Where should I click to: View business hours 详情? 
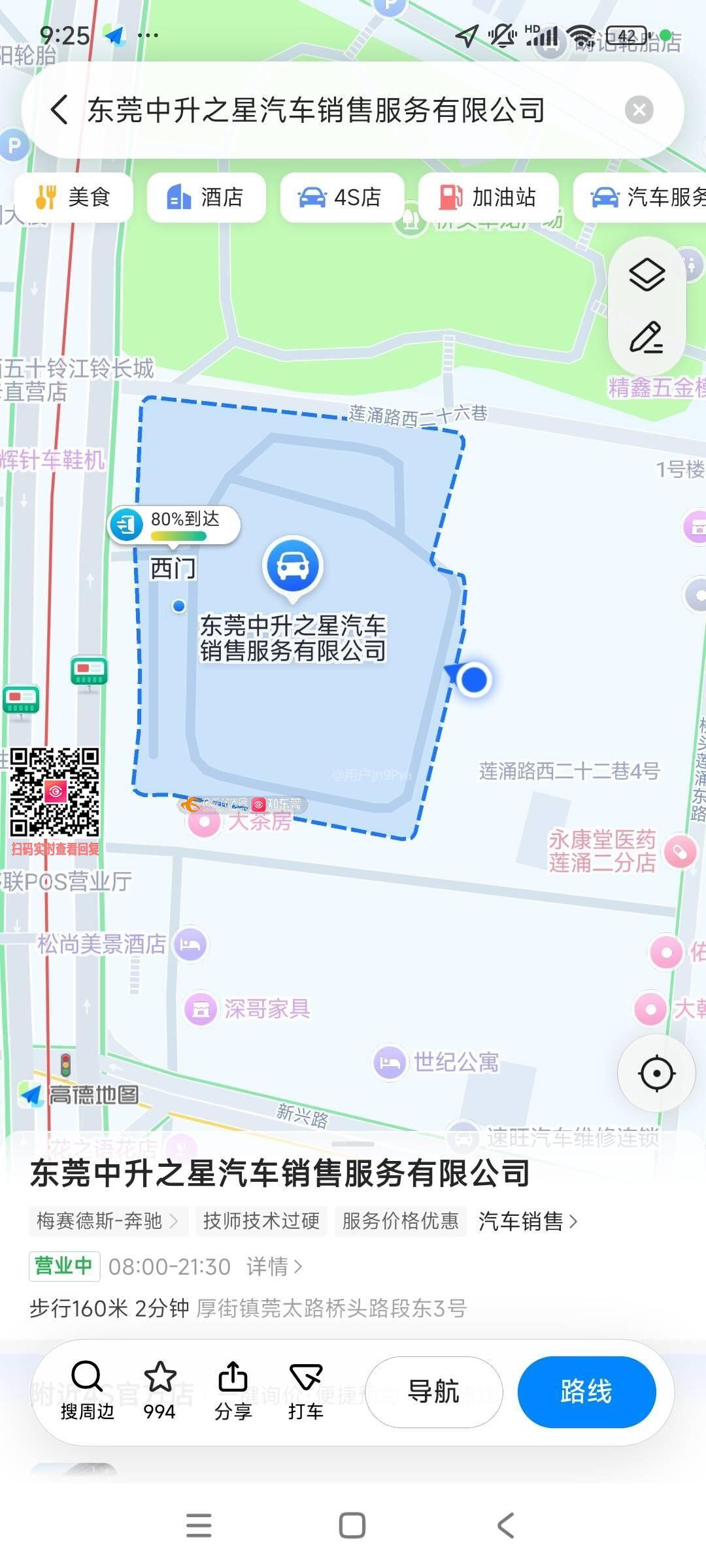[275, 1266]
